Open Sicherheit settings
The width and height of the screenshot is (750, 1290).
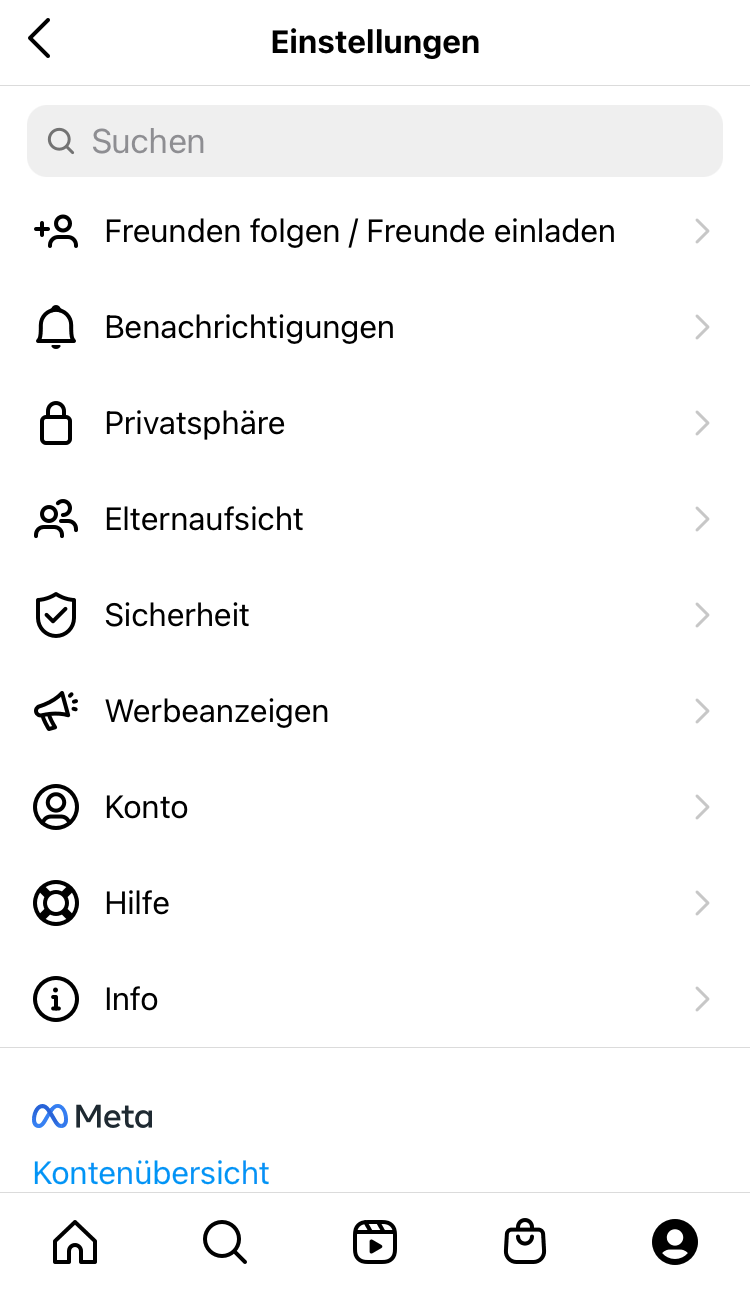[x=375, y=615]
